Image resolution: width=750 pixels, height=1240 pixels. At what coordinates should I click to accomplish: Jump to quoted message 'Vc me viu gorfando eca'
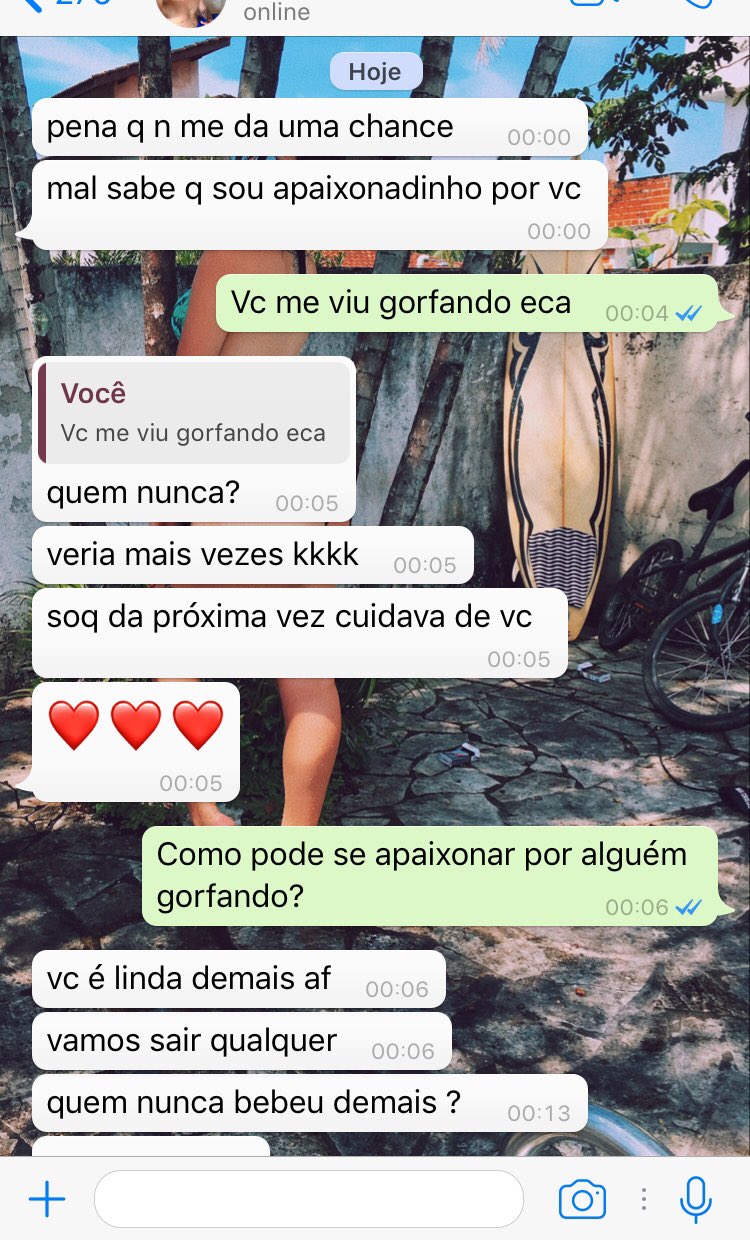click(194, 413)
